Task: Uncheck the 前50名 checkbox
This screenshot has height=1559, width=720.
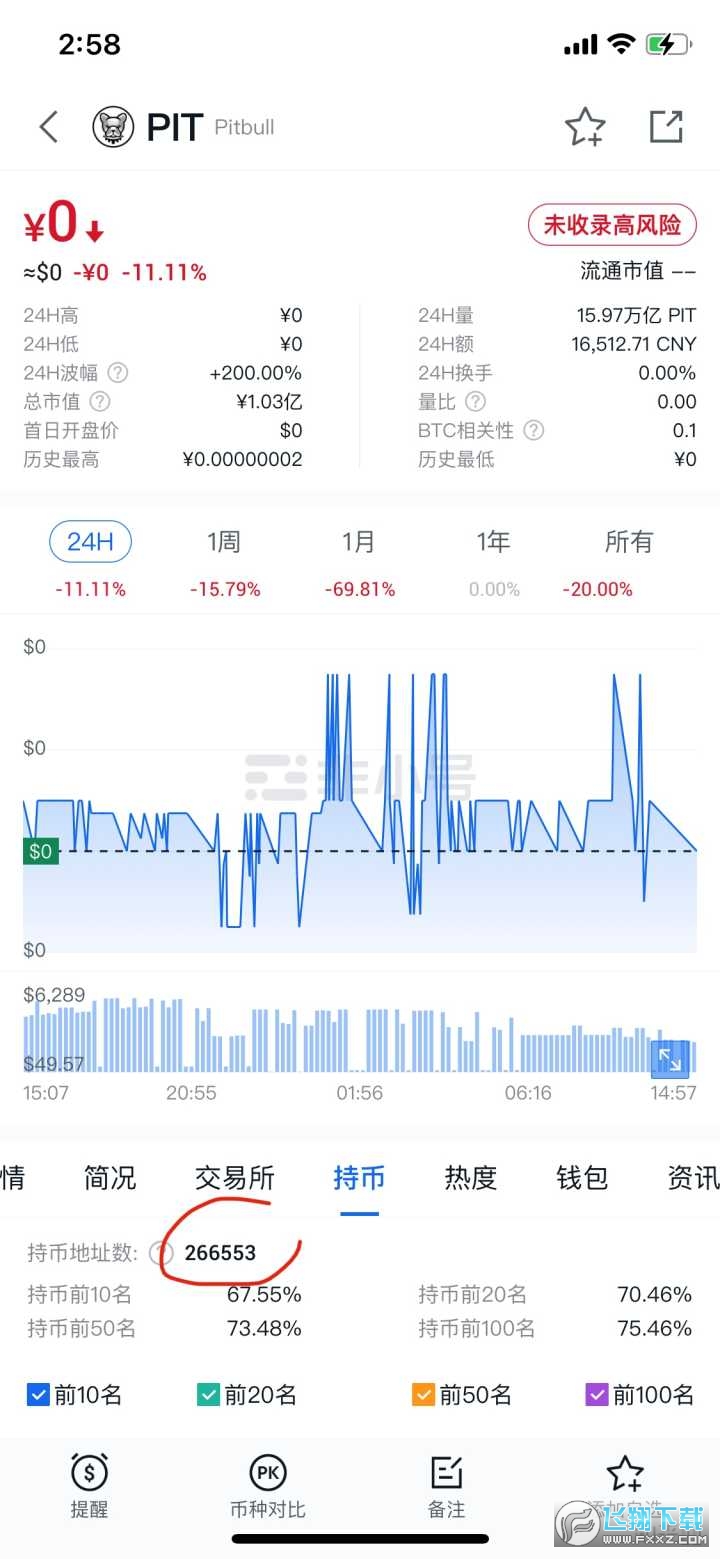Action: pos(423,1394)
